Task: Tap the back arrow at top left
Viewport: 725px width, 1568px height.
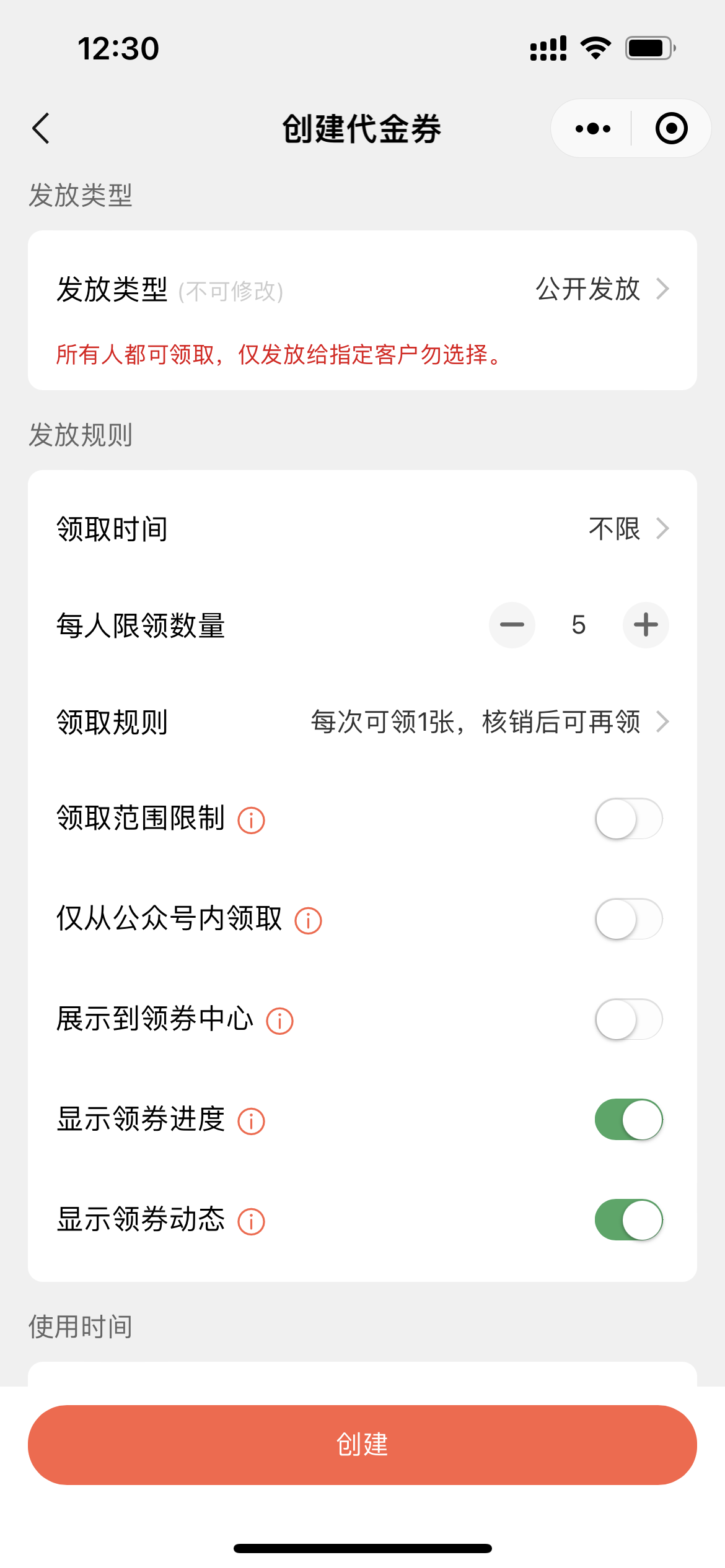Action: pos(41,128)
